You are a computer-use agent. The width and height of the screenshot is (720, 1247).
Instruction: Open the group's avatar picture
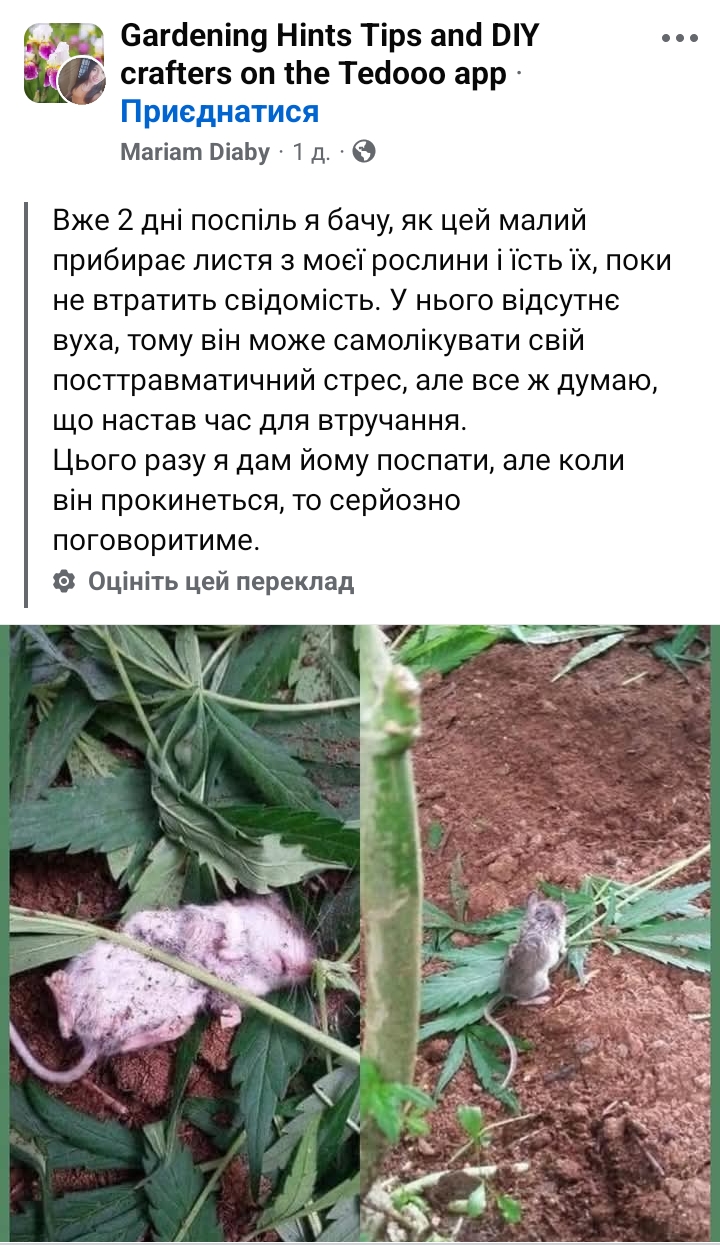64,63
